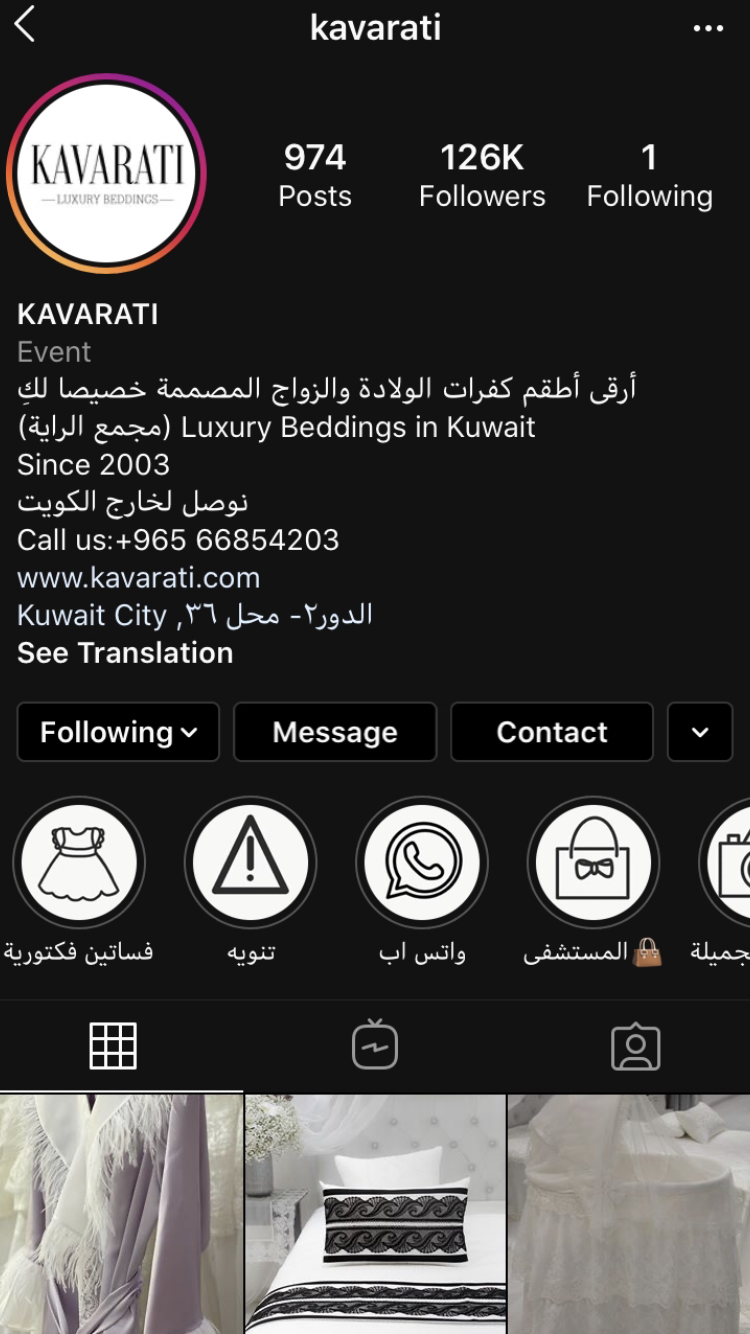This screenshot has width=750, height=1334.
Task: Open the warning triangle highlight
Action: (250, 862)
